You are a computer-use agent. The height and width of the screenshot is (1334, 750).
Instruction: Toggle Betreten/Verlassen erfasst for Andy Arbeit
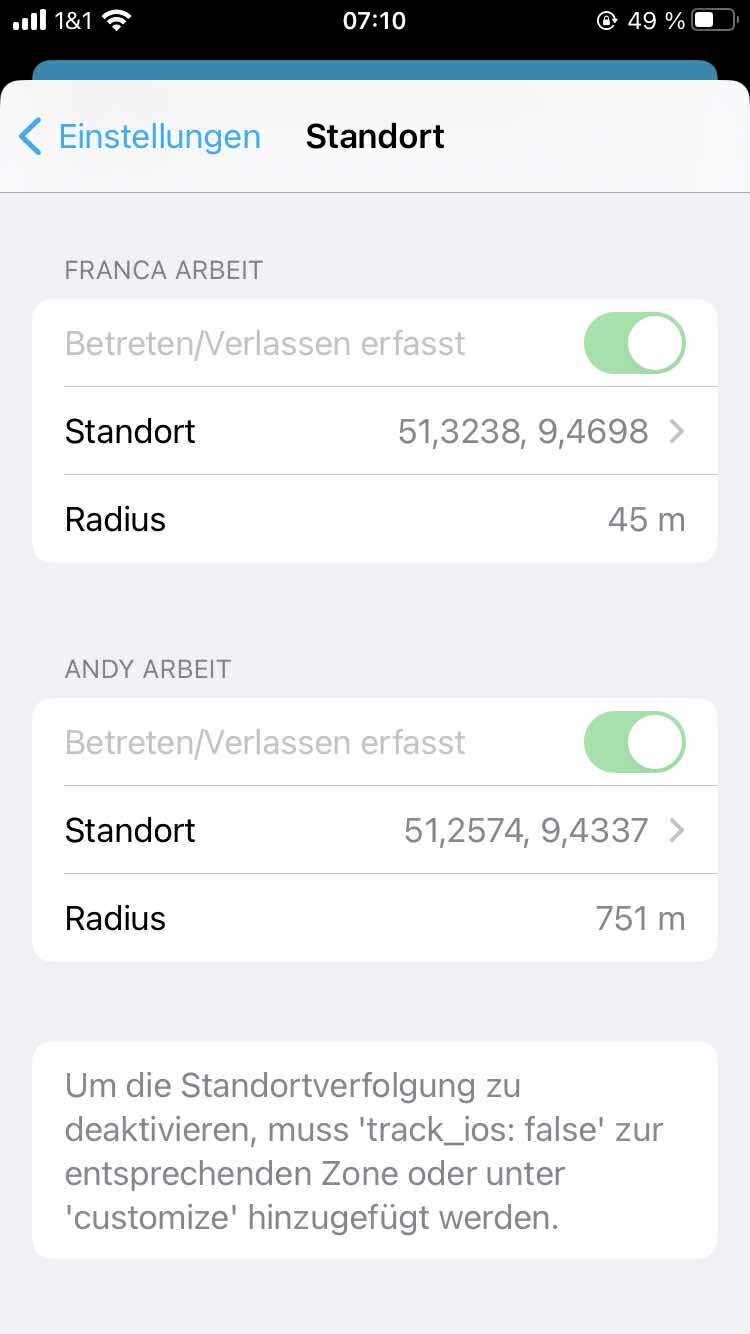[634, 742]
